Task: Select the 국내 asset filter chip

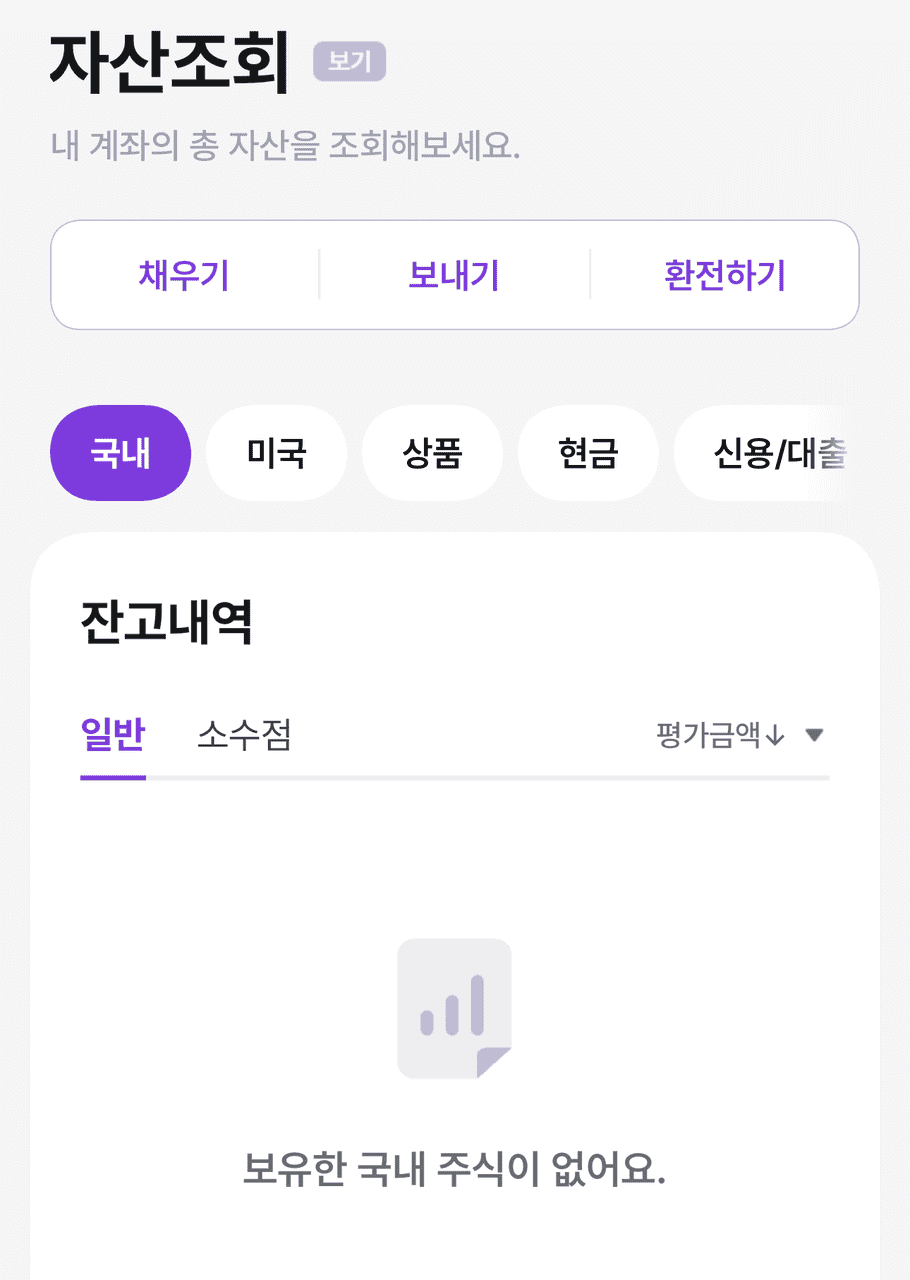Action: pos(120,453)
